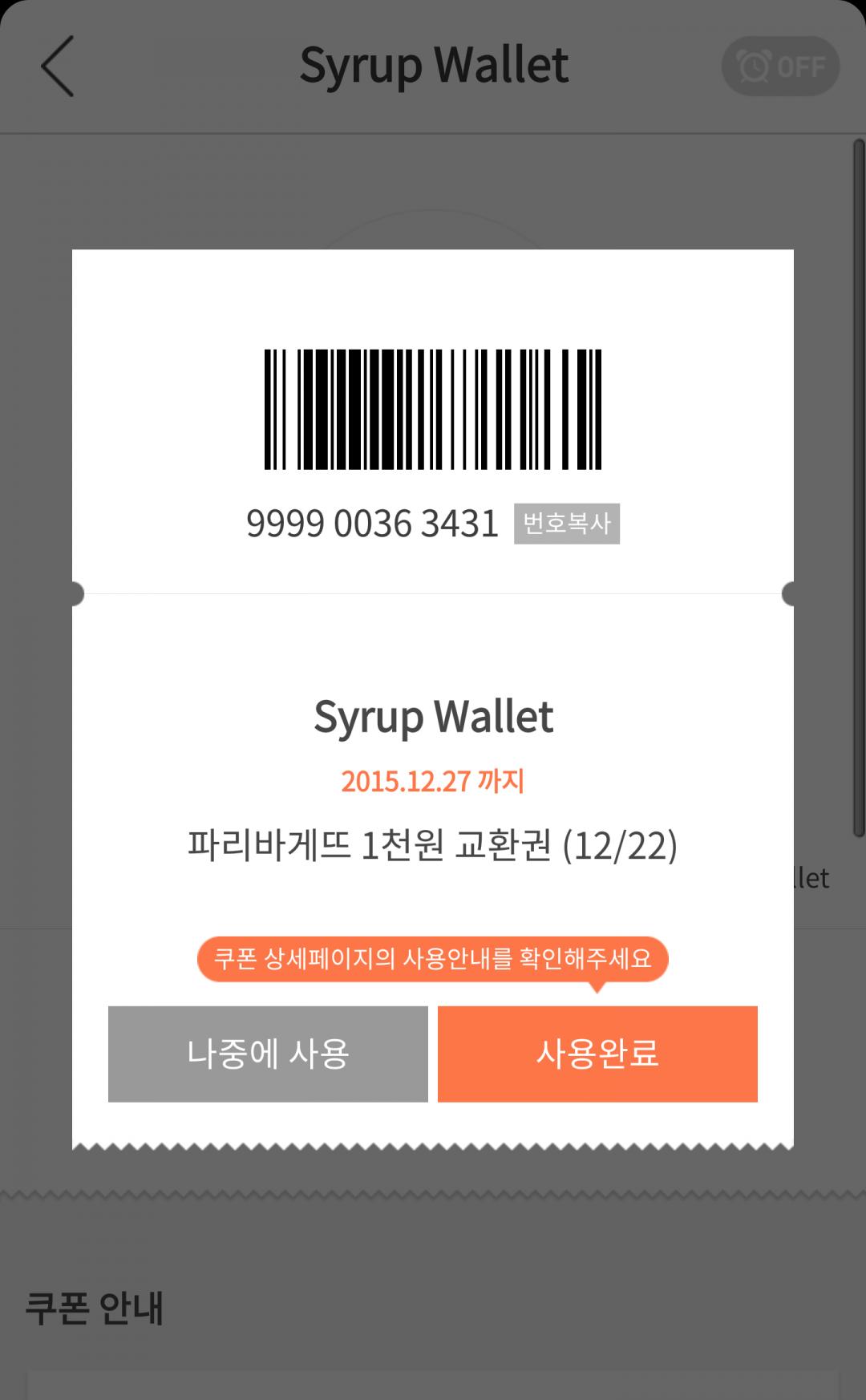Choose 나중에 사용 to use later
866x1400 pixels.
click(x=268, y=1054)
